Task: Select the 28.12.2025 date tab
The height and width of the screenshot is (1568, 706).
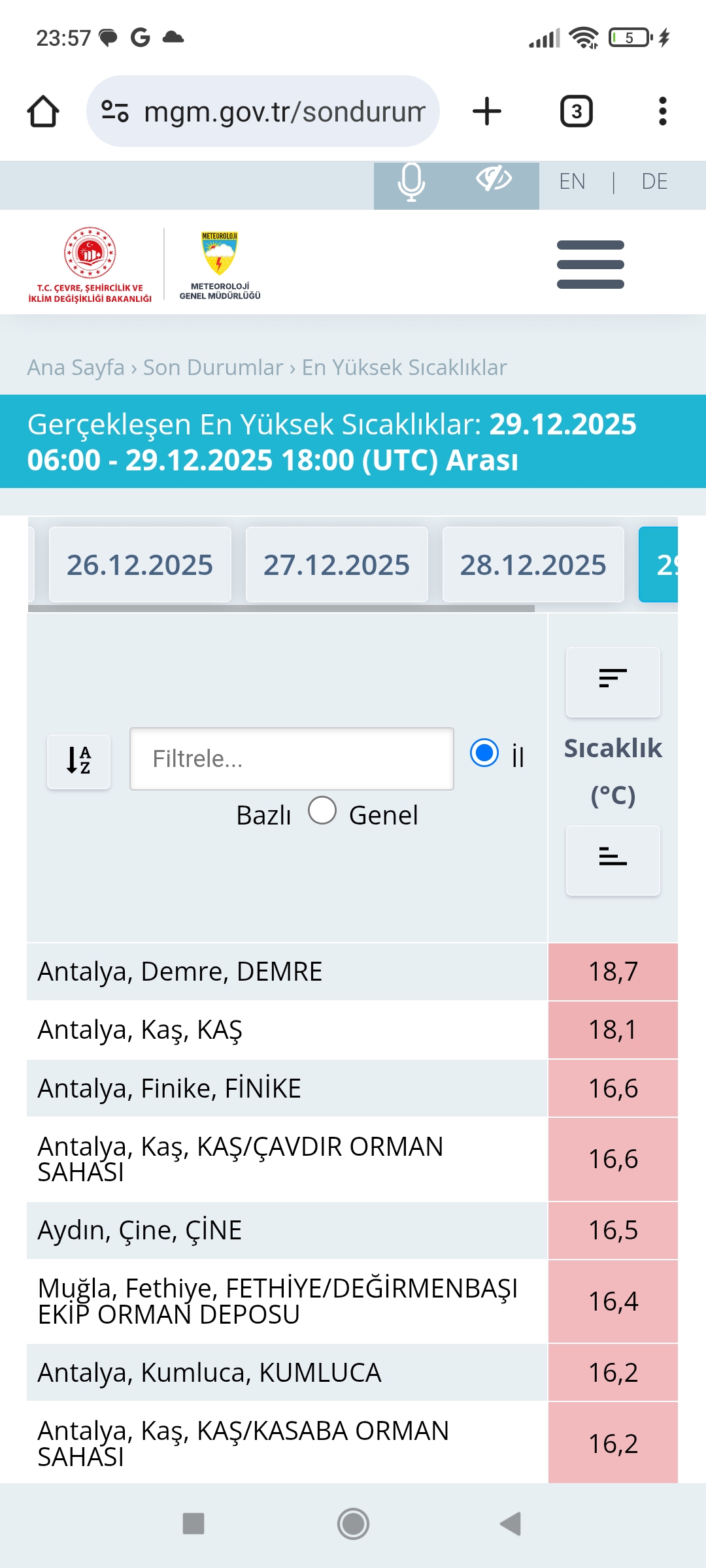Action: pyautogui.click(x=533, y=564)
